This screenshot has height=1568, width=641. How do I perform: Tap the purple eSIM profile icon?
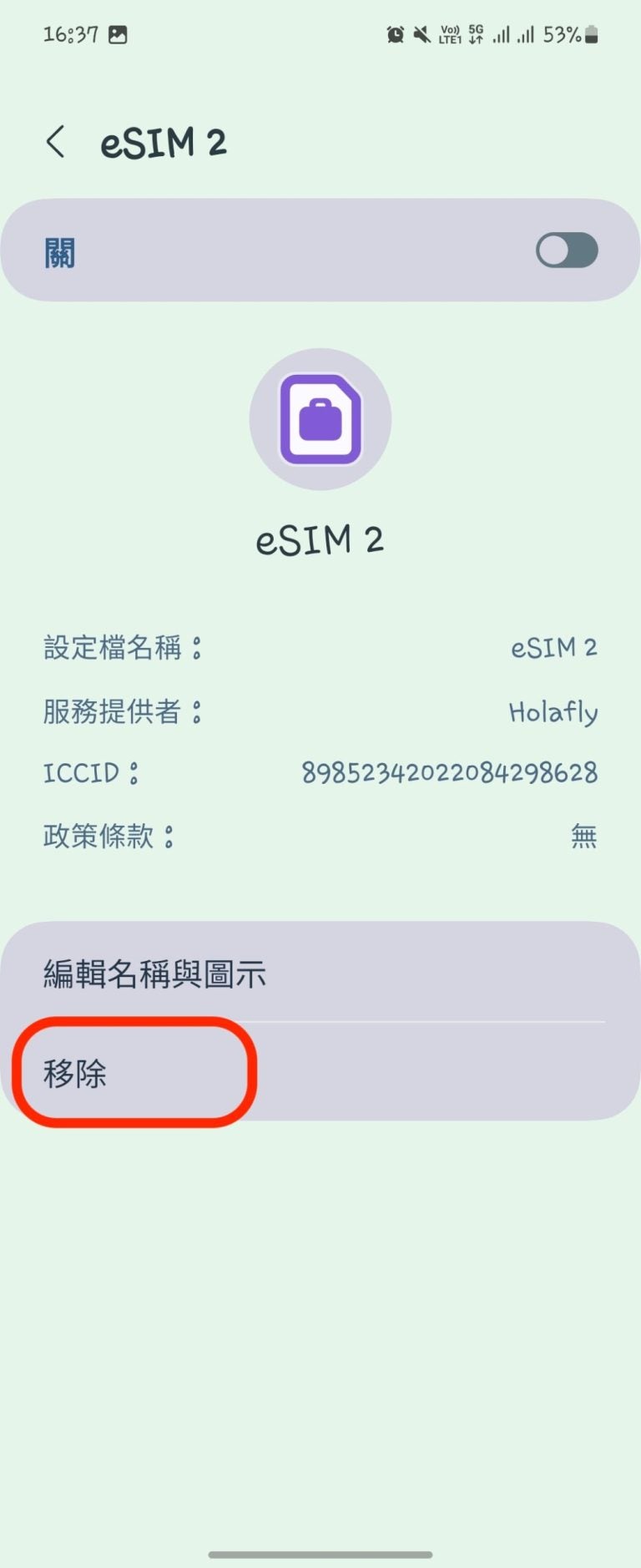click(320, 419)
